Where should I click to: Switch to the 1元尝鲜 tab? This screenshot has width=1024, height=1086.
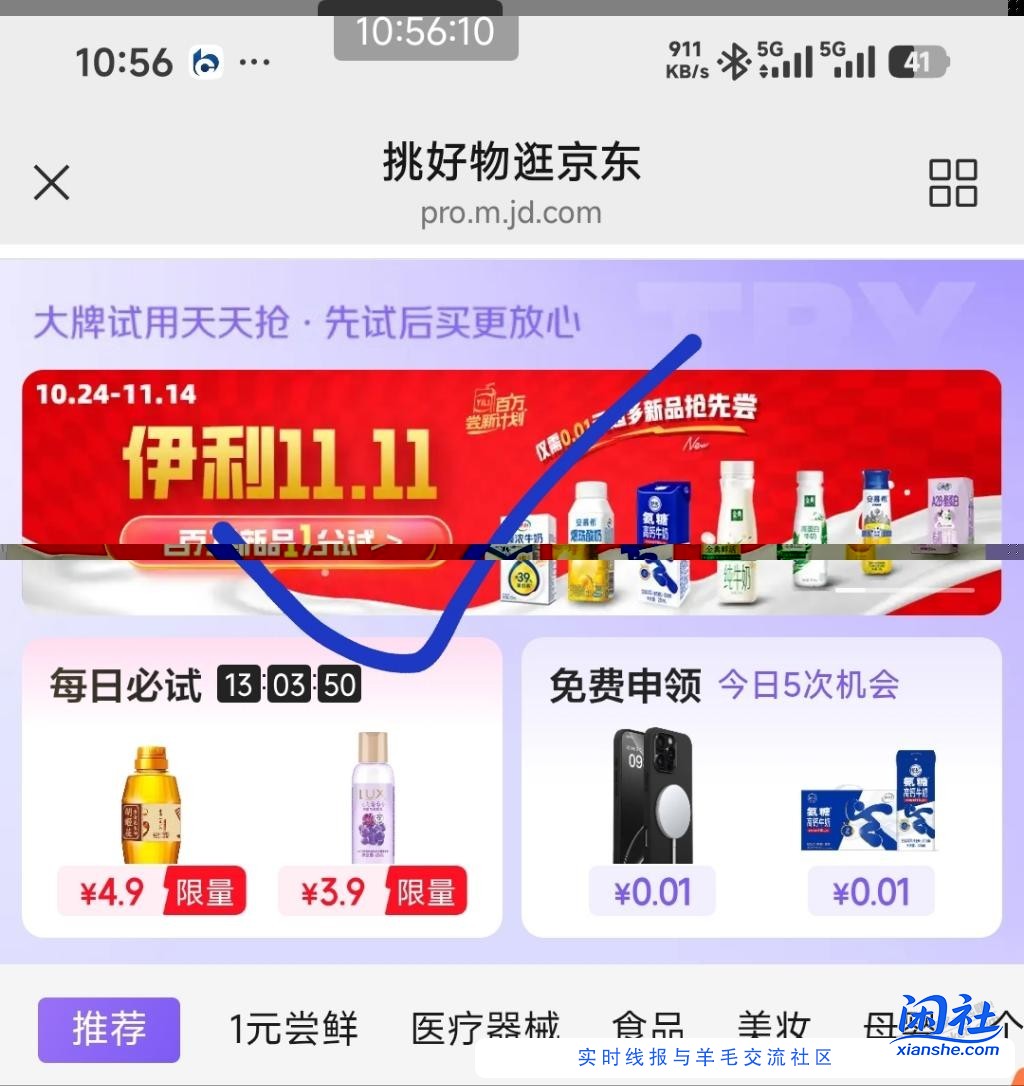(x=291, y=1025)
